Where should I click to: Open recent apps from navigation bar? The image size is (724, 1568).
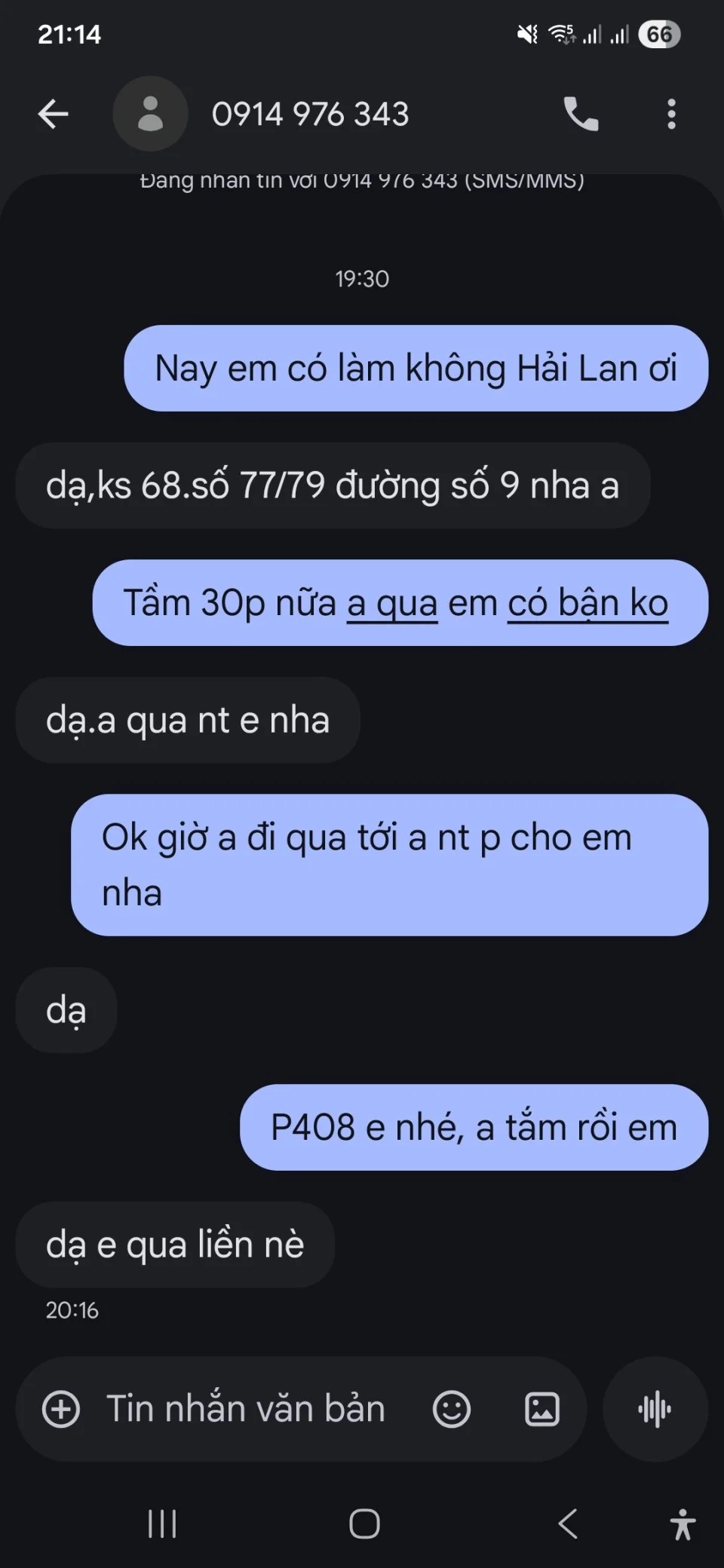coord(162,1524)
